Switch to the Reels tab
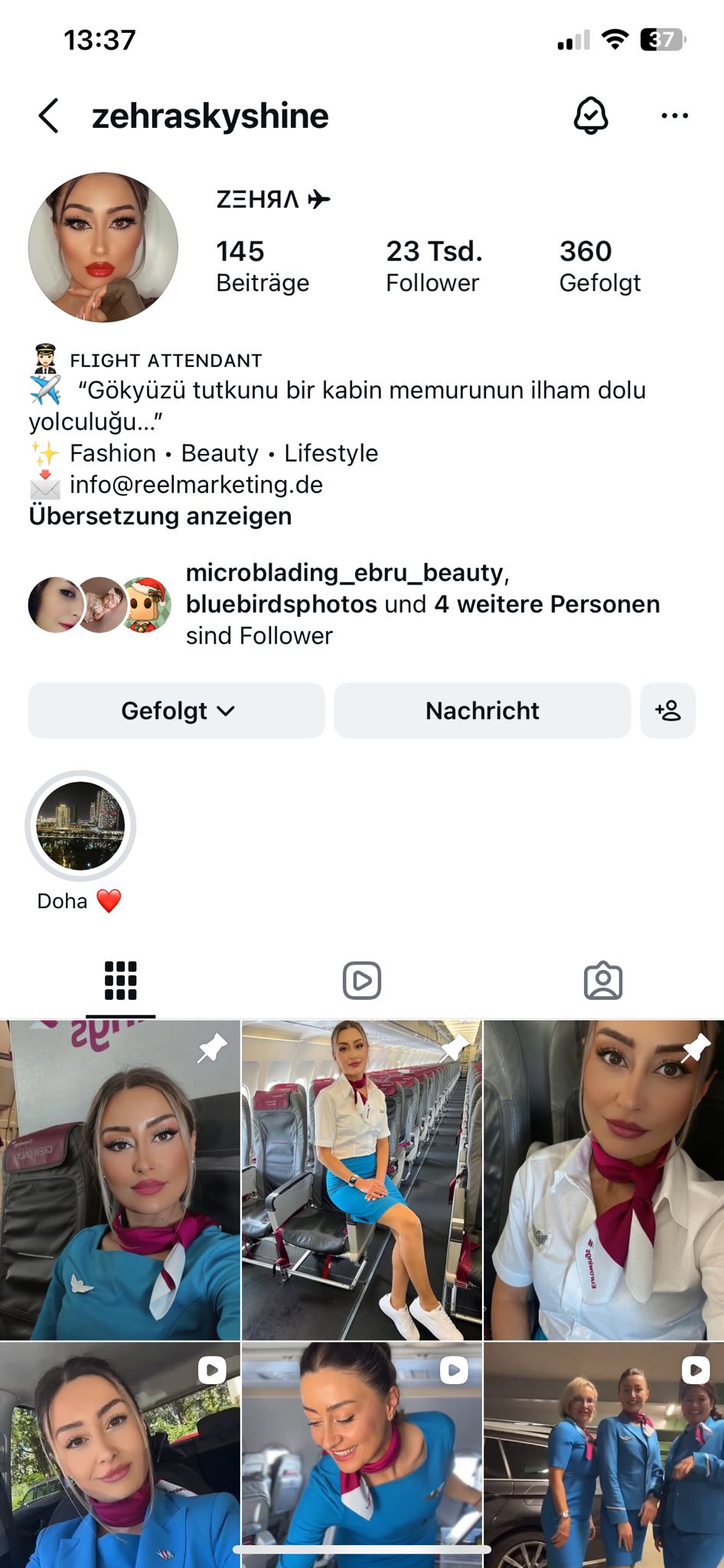 click(x=362, y=980)
